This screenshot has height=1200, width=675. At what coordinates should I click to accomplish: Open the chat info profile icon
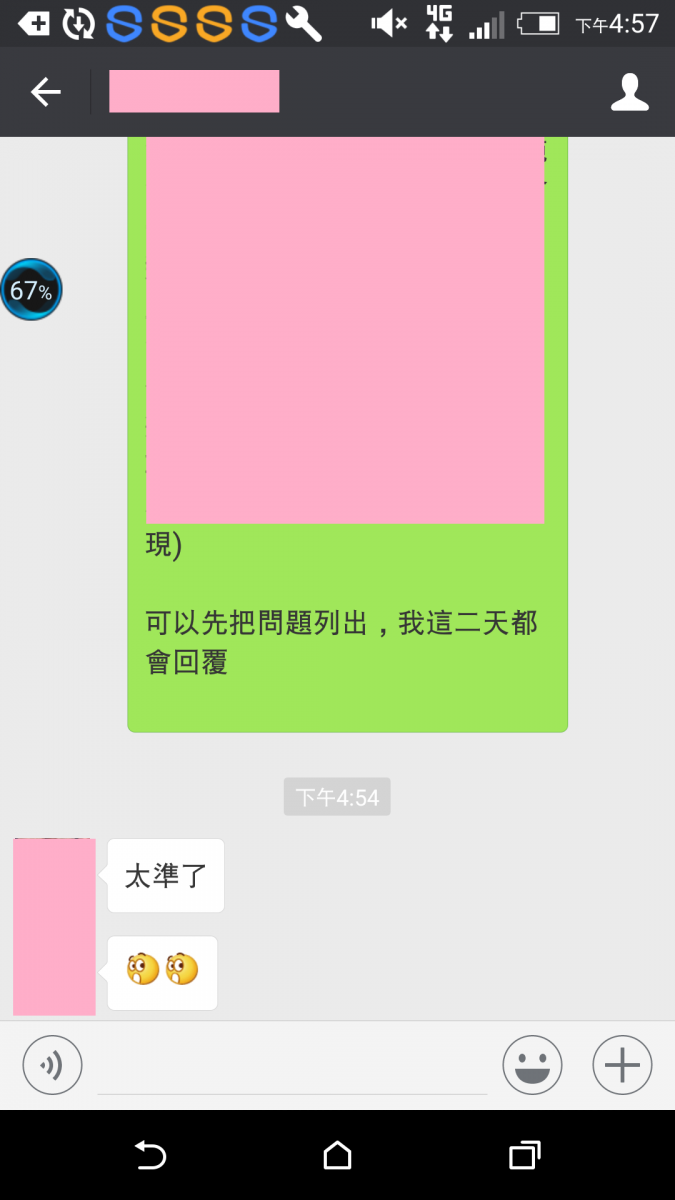coord(629,93)
